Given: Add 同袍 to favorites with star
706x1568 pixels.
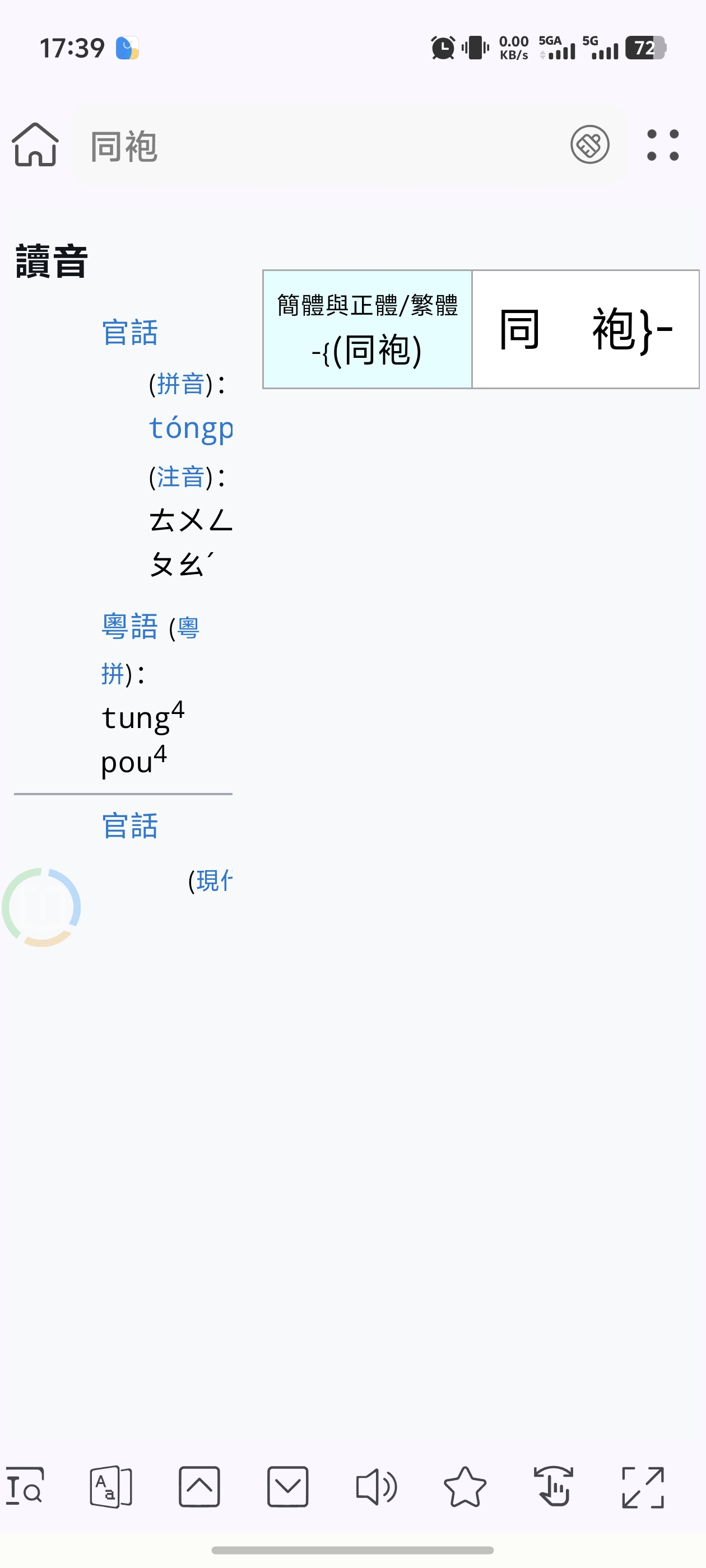Looking at the screenshot, I should click(x=465, y=1486).
